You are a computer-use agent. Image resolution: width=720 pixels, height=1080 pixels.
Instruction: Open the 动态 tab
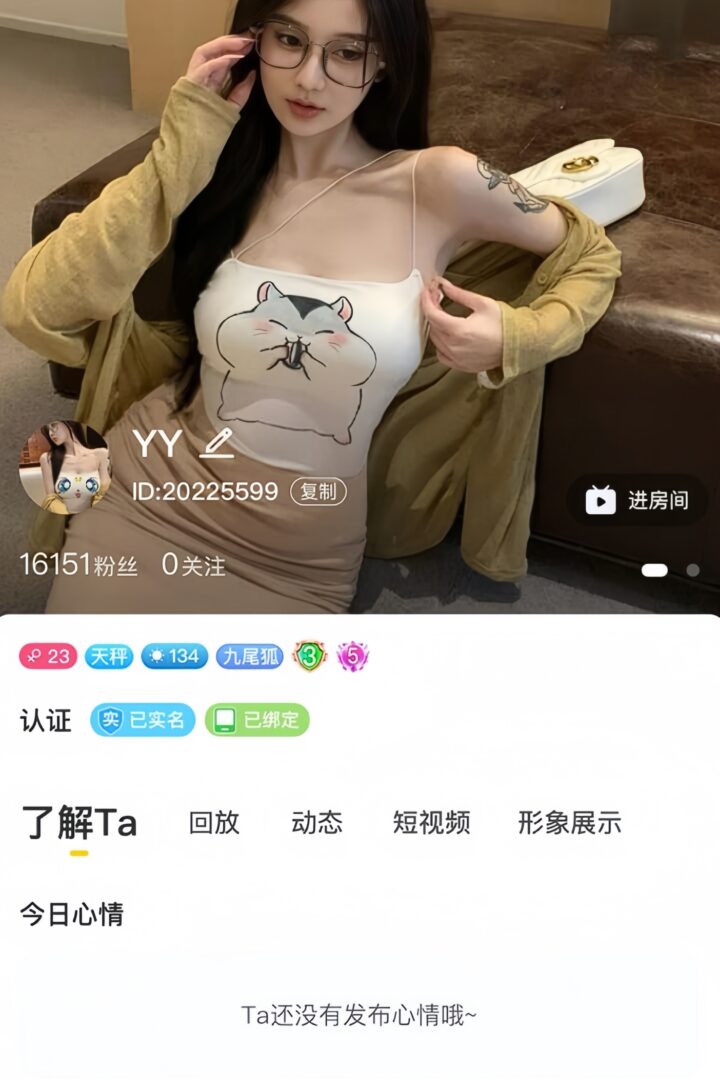(317, 823)
